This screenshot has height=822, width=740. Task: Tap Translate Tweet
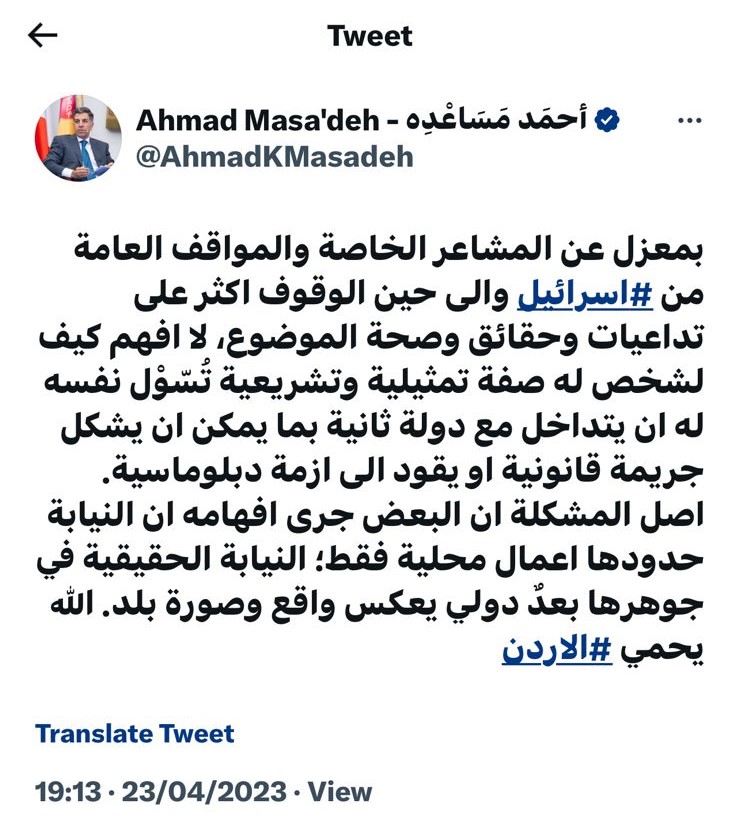[x=135, y=733]
